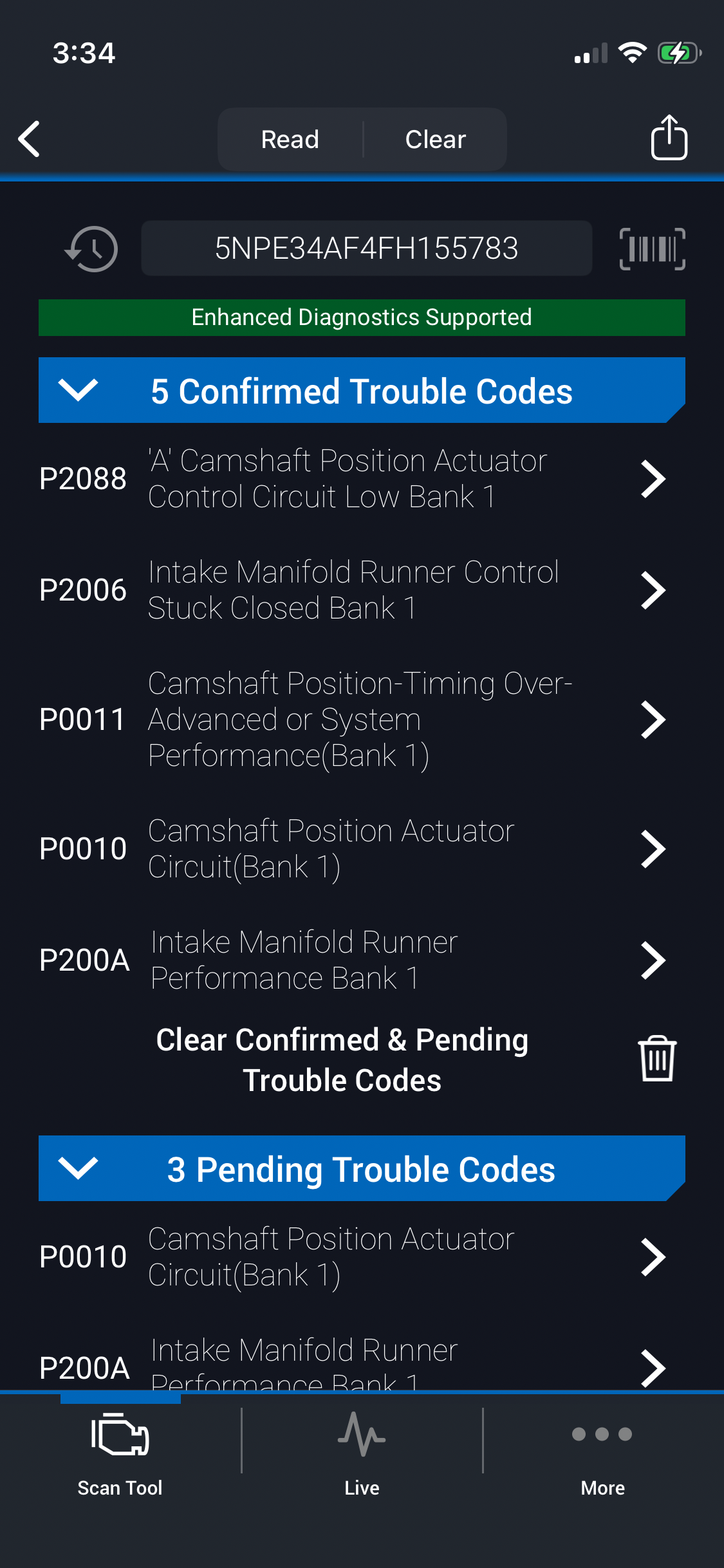
Task: Collapse the 5 Confirmed Trouble Codes section
Action: tap(78, 390)
